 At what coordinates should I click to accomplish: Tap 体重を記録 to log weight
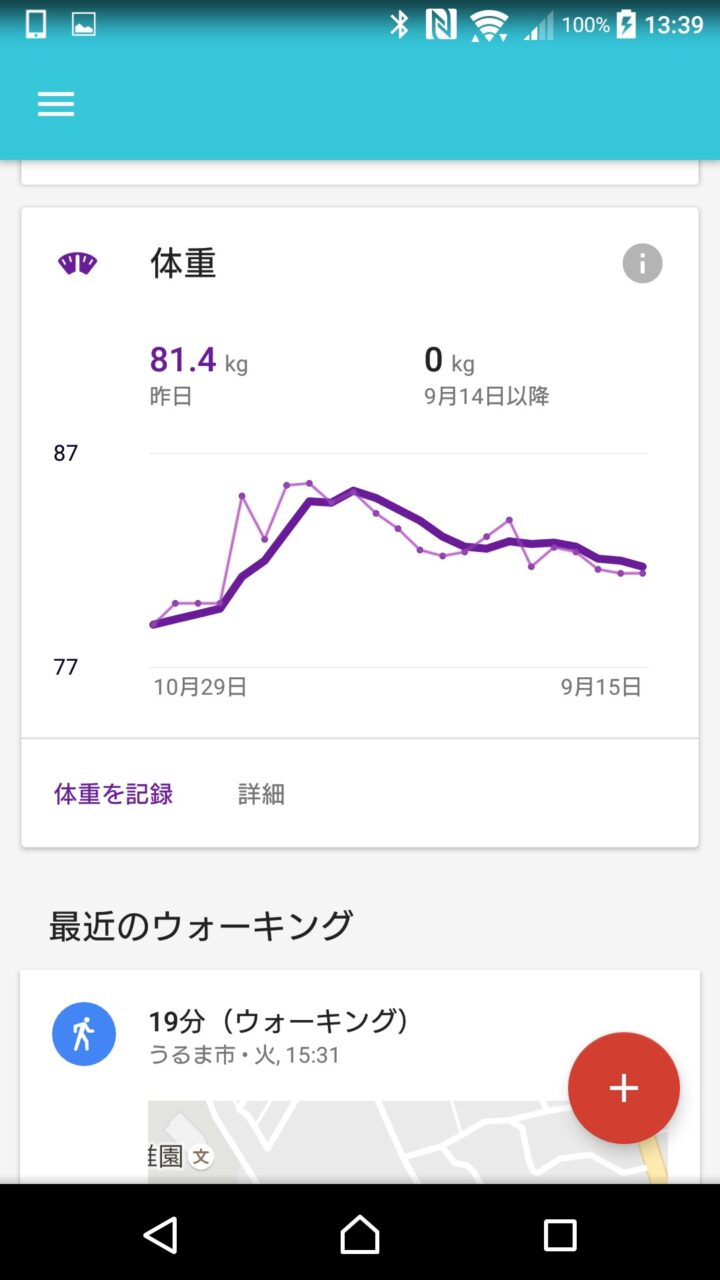tap(114, 794)
